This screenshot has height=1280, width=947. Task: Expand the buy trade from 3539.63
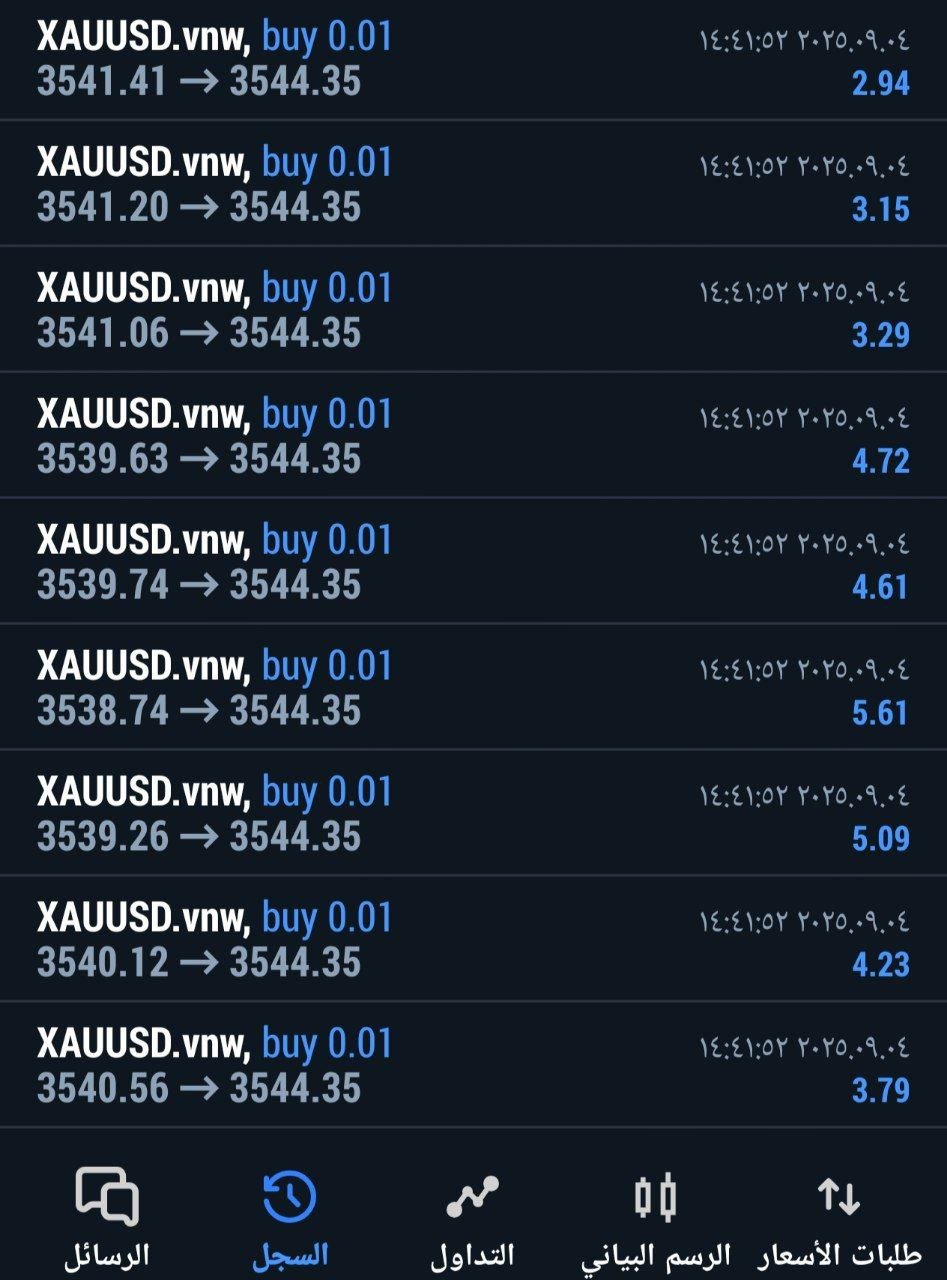[x=473, y=437]
